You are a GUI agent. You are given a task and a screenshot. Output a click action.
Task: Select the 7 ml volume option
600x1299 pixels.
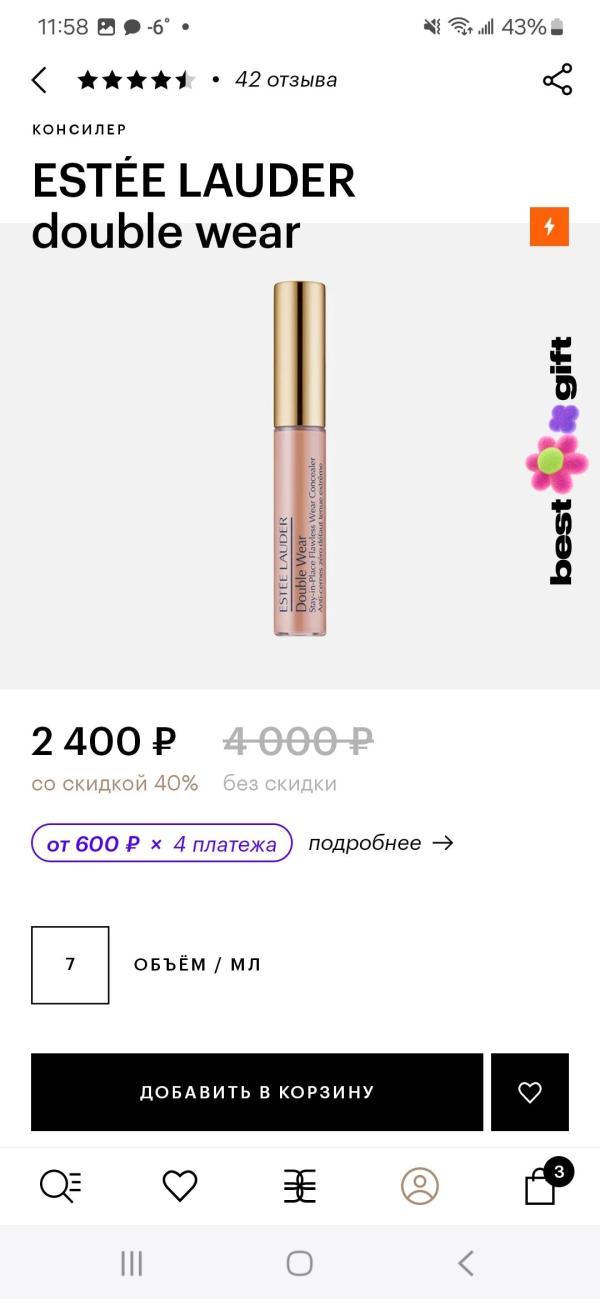[70, 965]
